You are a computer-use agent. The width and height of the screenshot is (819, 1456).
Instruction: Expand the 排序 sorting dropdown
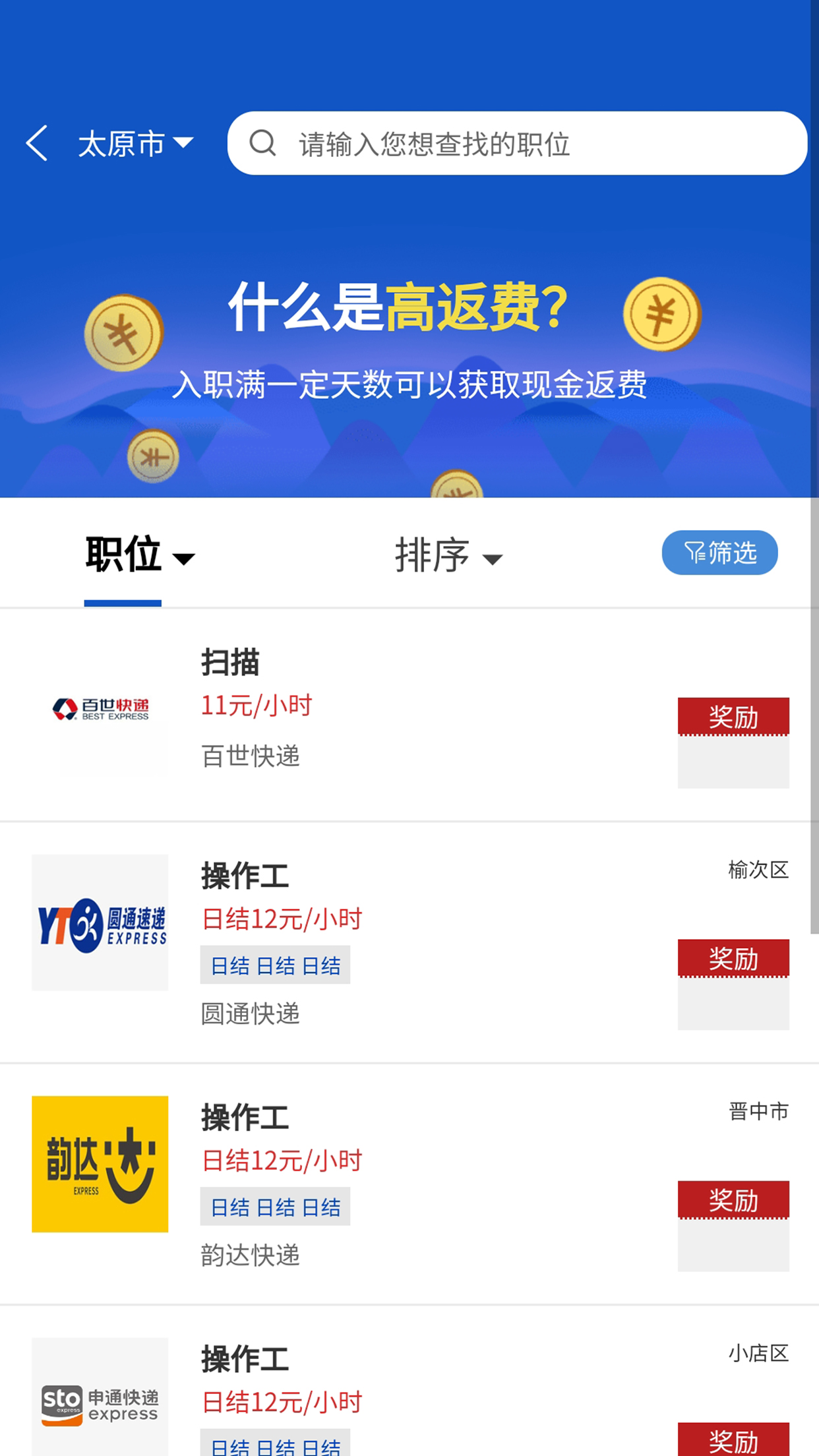(x=448, y=555)
